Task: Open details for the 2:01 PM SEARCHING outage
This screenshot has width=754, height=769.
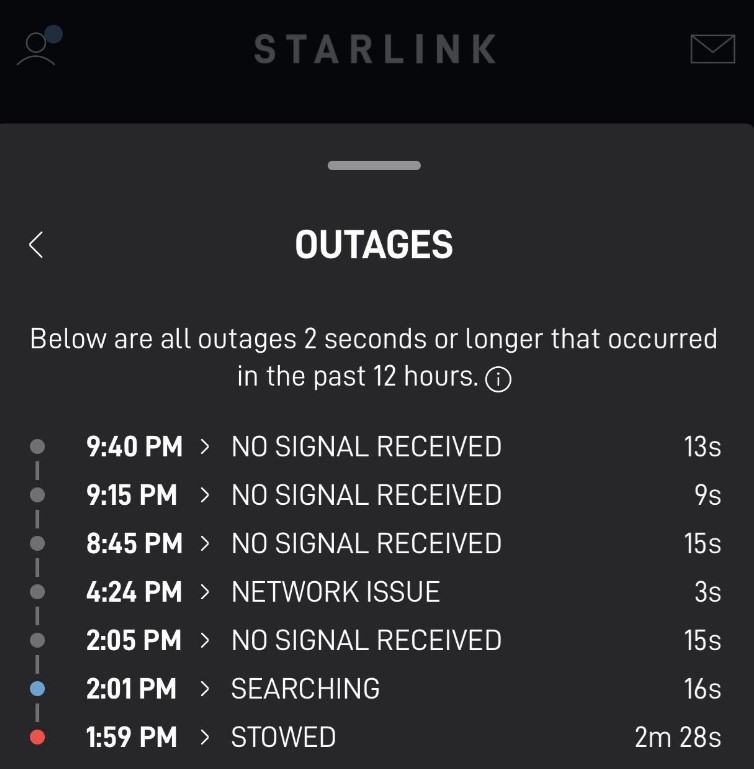Action: (x=305, y=688)
